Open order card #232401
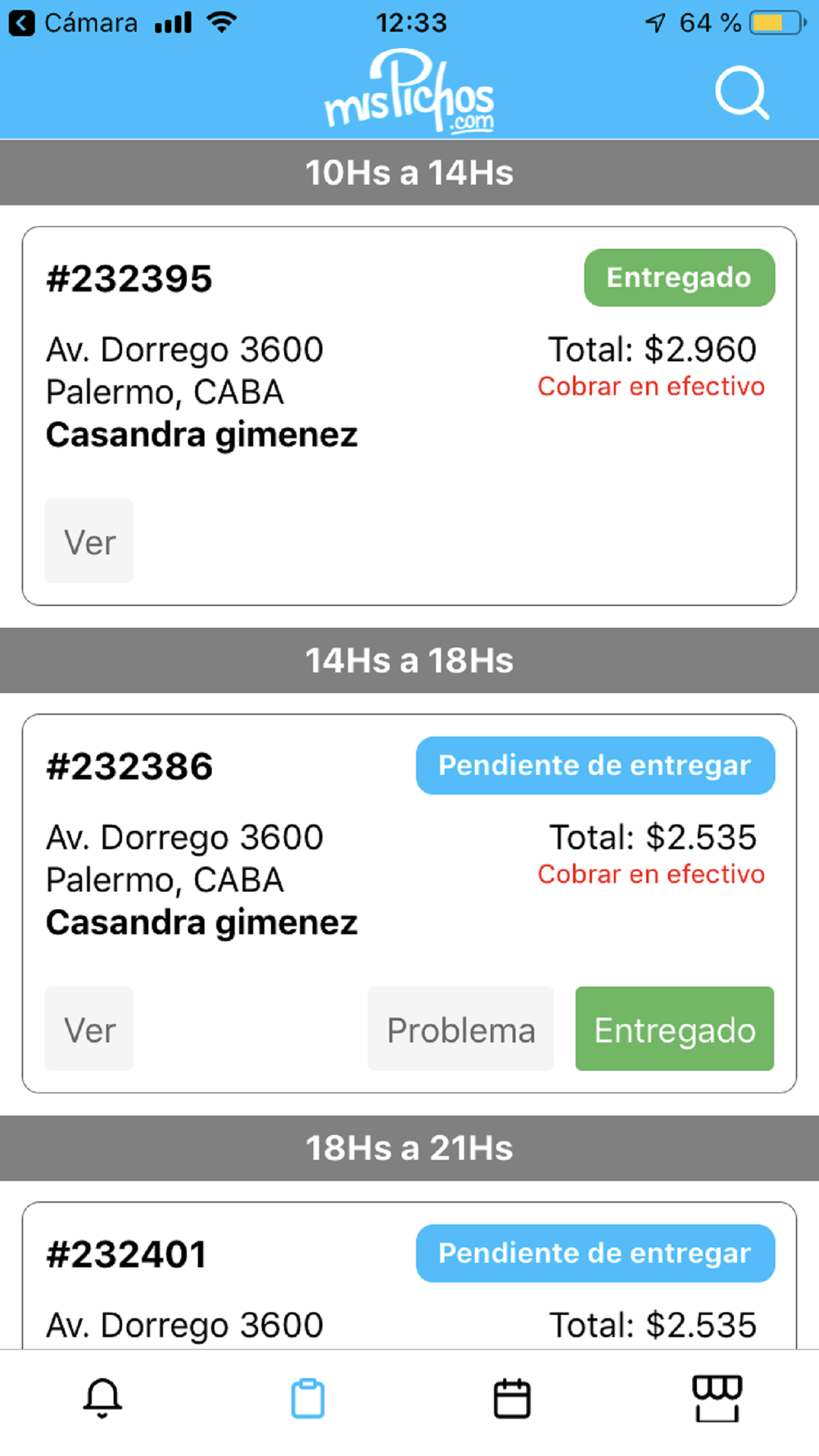The height and width of the screenshot is (1456, 819). 409,1276
